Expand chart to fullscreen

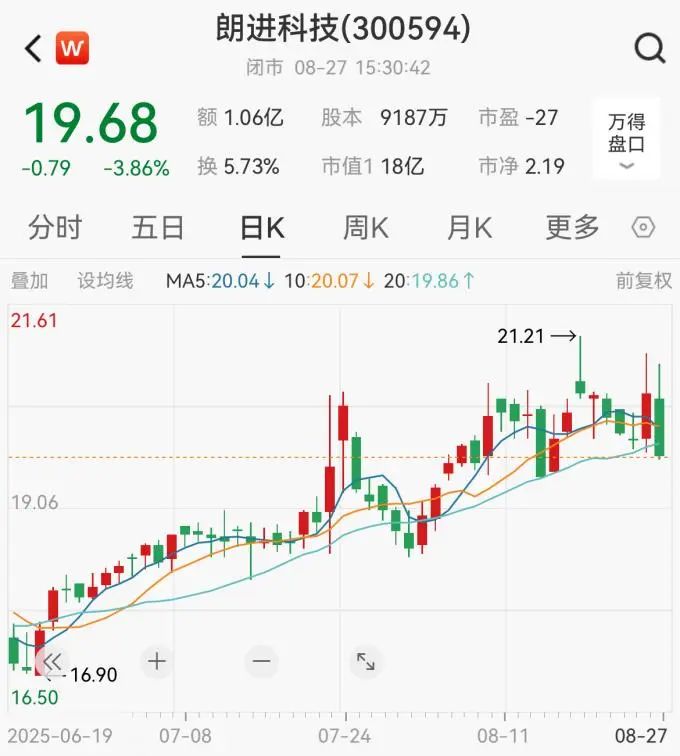click(x=365, y=661)
